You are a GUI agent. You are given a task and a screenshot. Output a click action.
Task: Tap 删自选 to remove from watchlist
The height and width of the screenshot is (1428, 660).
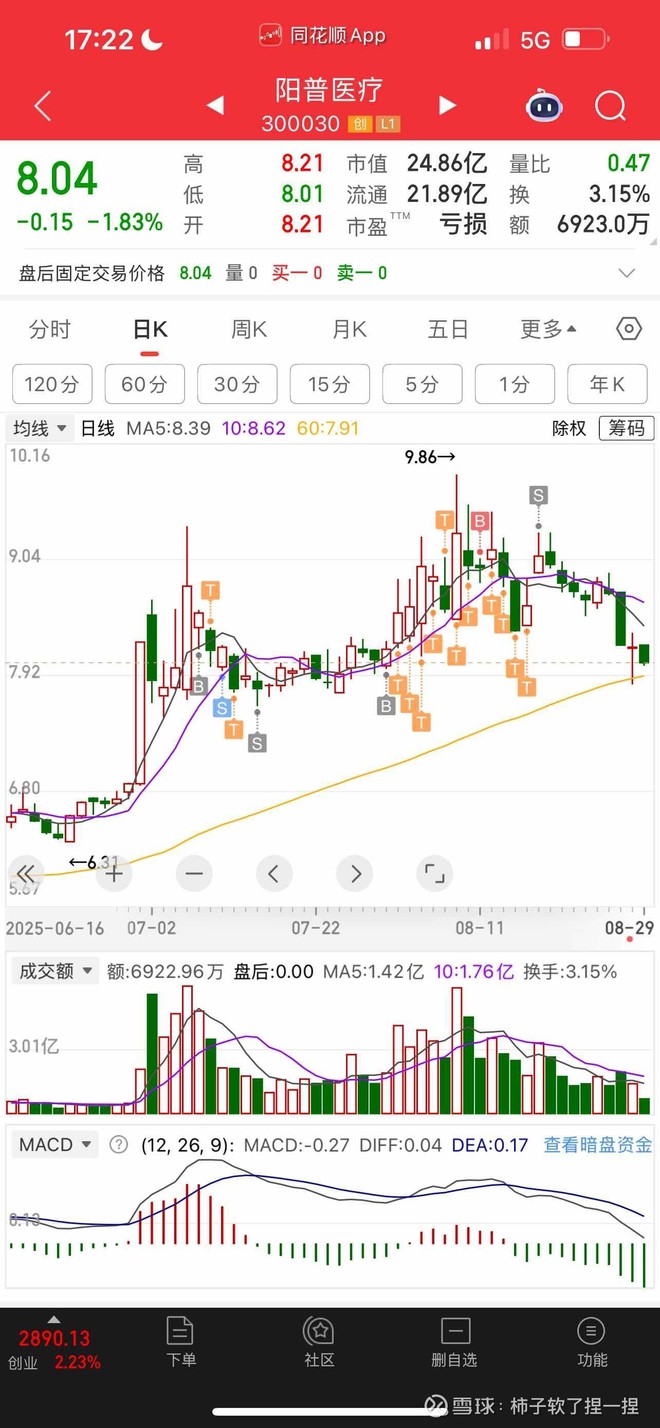point(454,1341)
